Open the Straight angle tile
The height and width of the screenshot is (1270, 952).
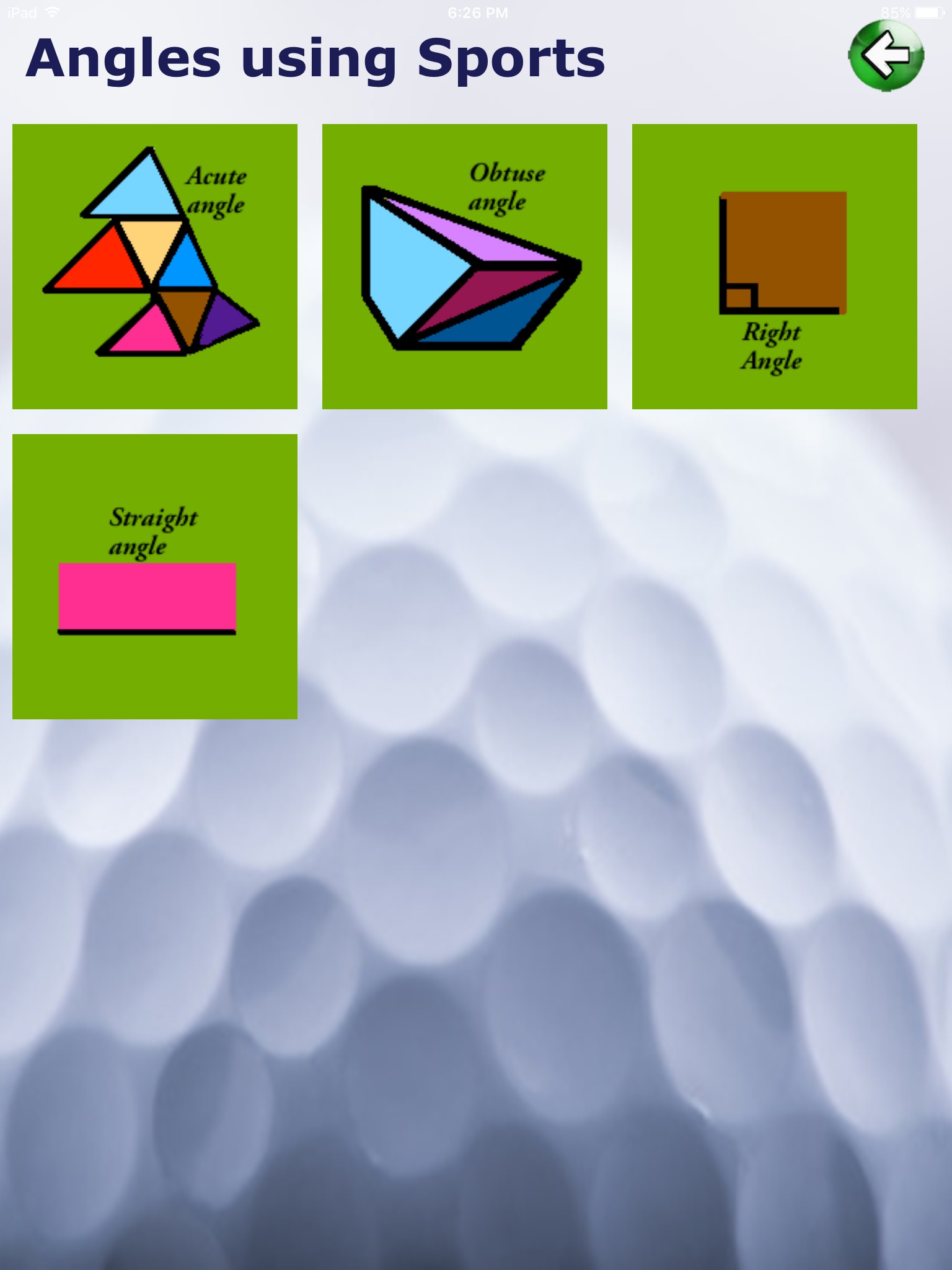(x=155, y=577)
